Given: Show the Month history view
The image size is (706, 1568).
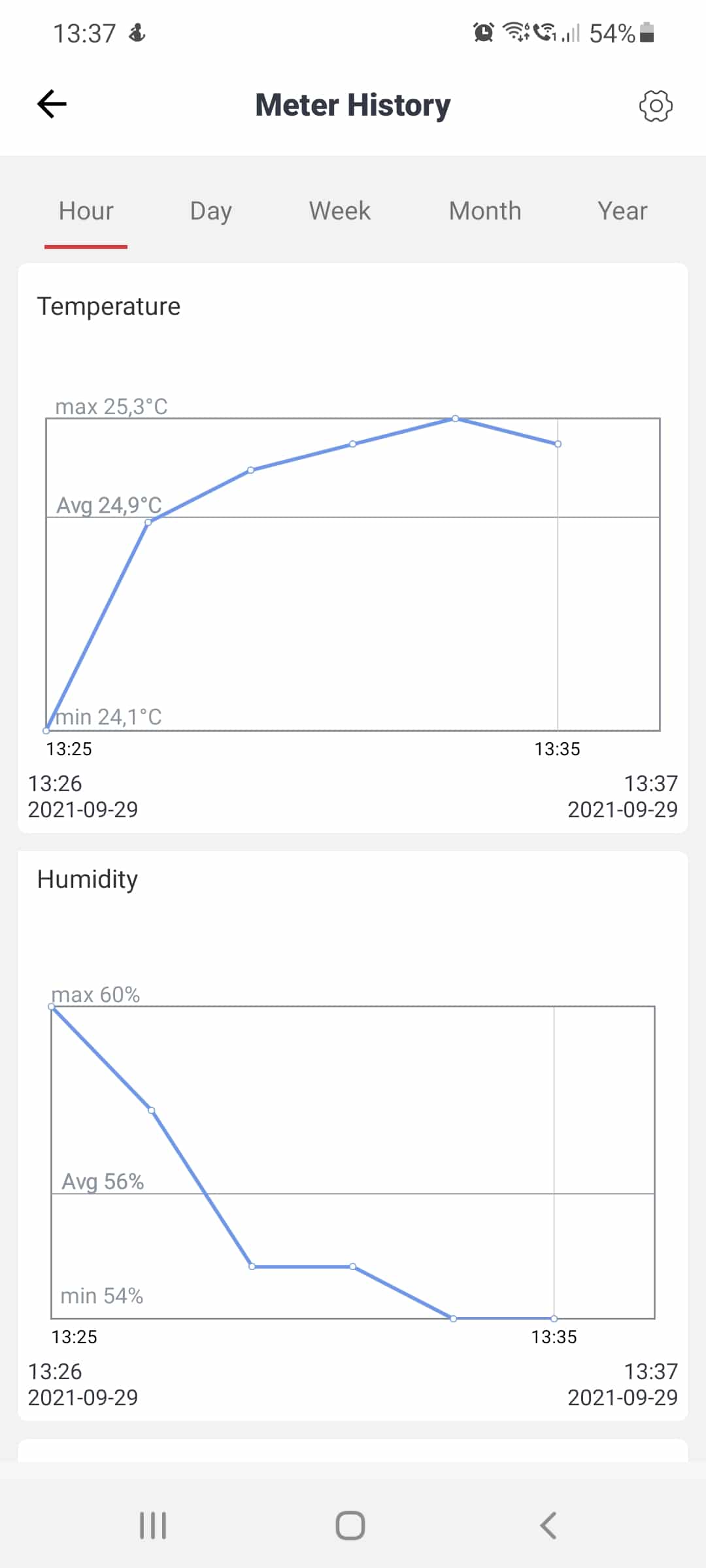Looking at the screenshot, I should click(x=485, y=211).
